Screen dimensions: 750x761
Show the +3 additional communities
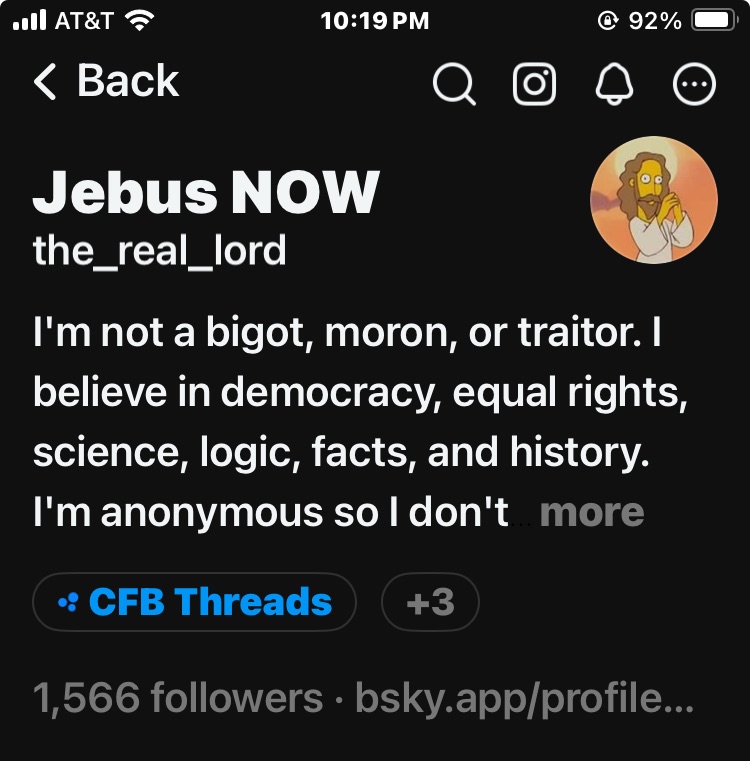[x=430, y=602]
